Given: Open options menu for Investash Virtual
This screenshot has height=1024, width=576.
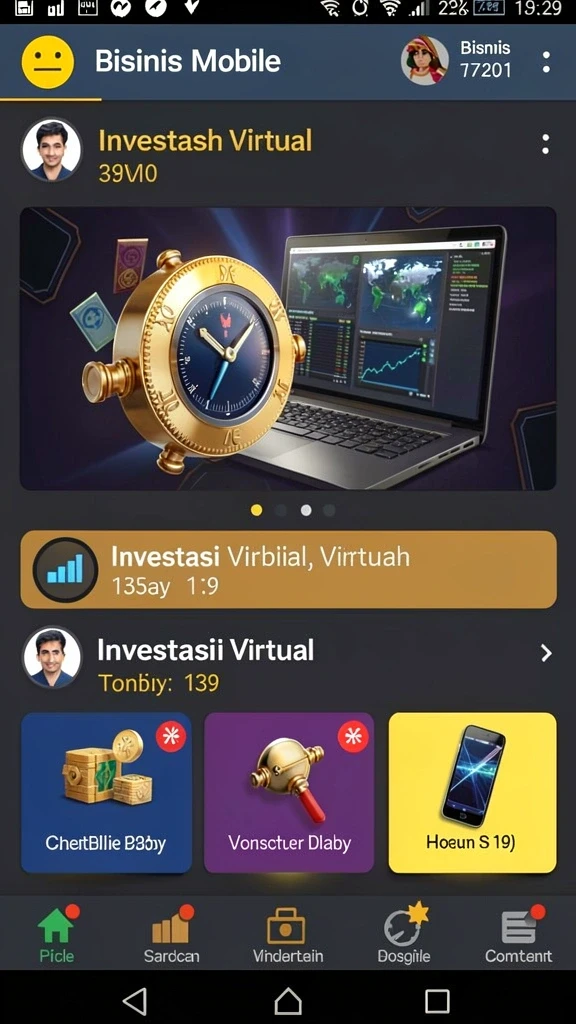Looking at the screenshot, I should coord(545,144).
